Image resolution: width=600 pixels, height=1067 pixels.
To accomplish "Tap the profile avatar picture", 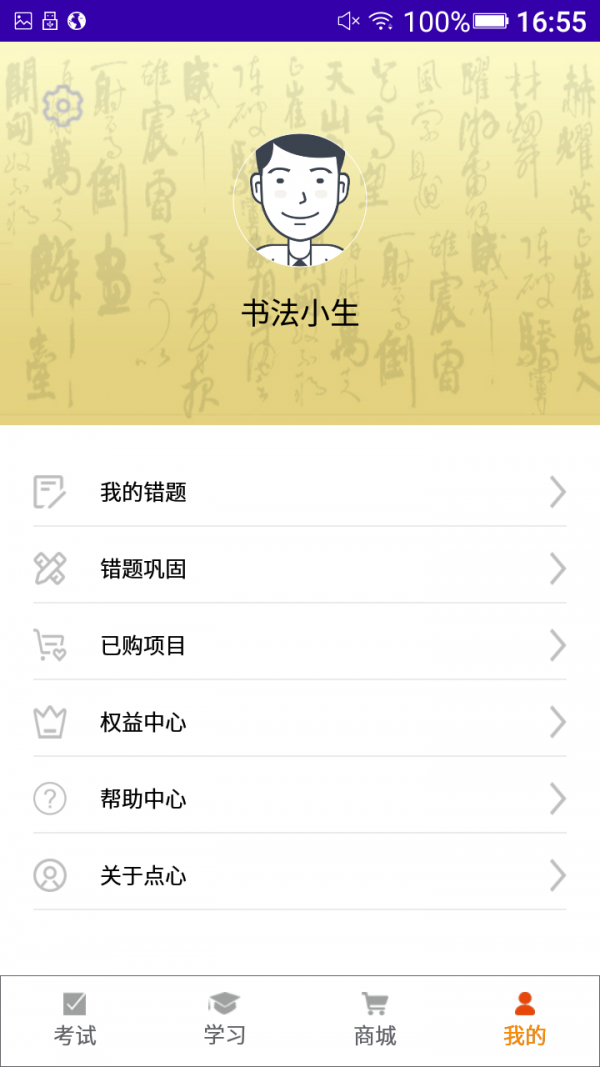I will 300,201.
